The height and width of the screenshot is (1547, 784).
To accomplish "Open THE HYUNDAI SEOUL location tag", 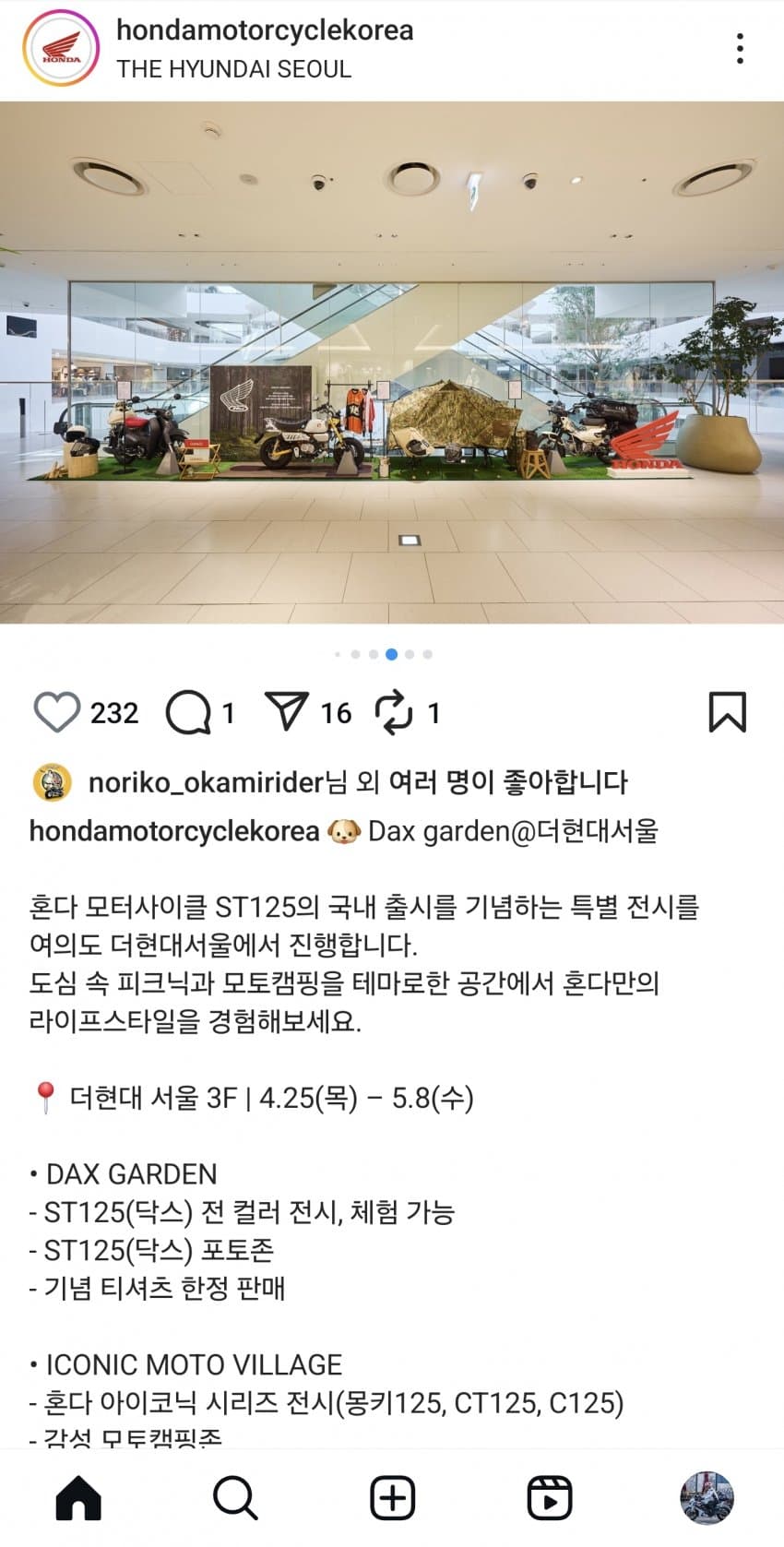I will point(233,69).
